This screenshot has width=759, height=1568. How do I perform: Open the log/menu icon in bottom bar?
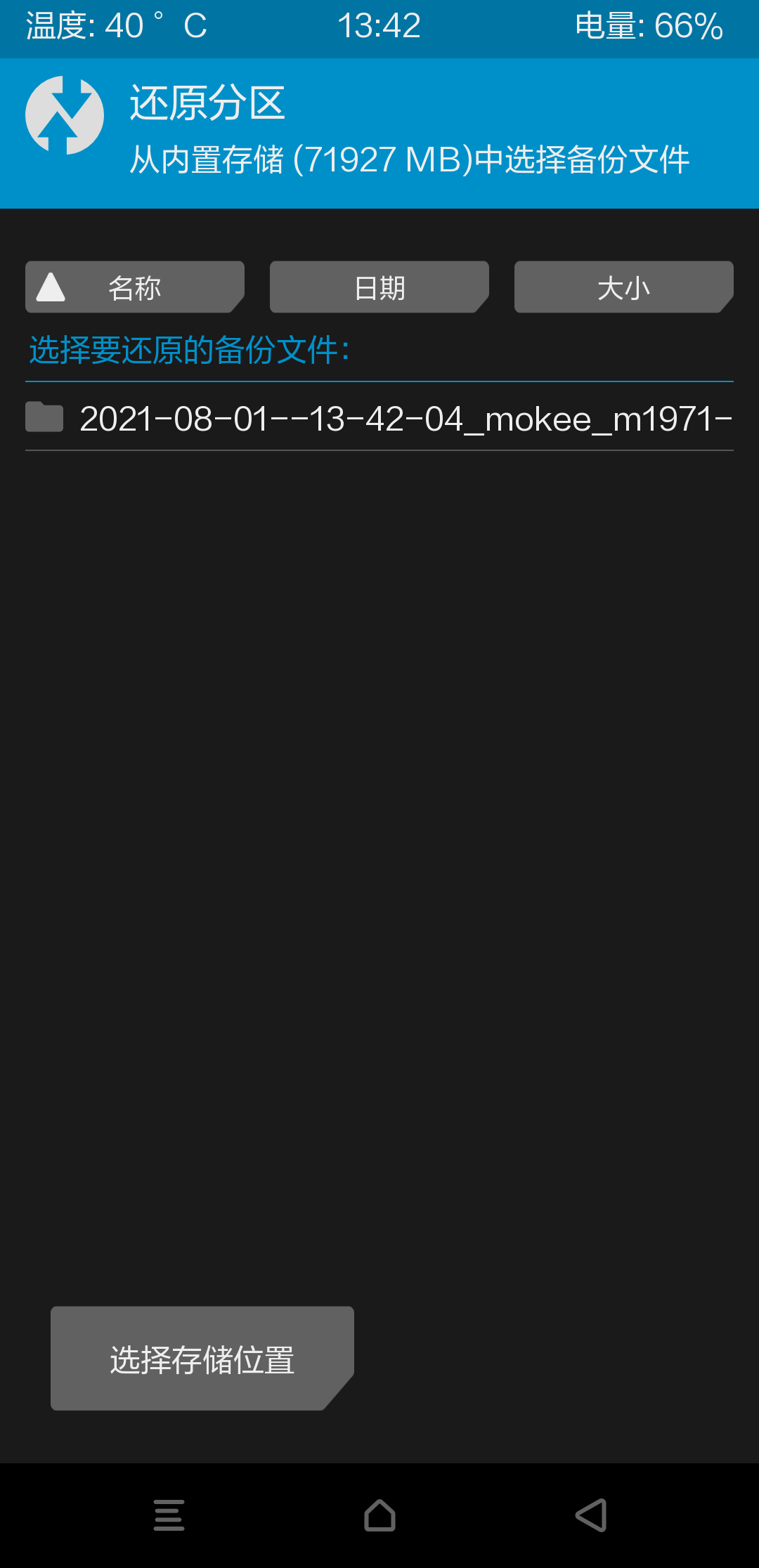pyautogui.click(x=169, y=1515)
